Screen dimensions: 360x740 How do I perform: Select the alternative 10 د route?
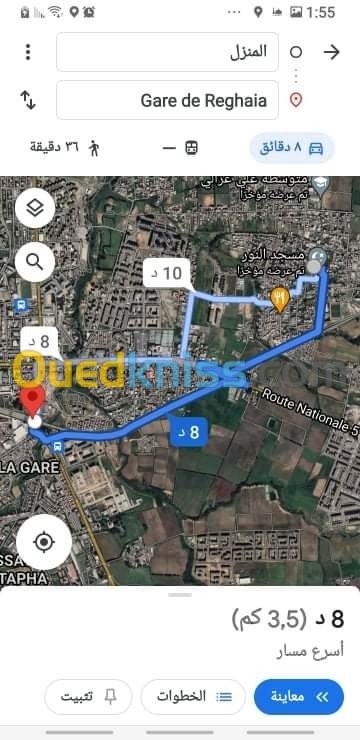tap(167, 274)
